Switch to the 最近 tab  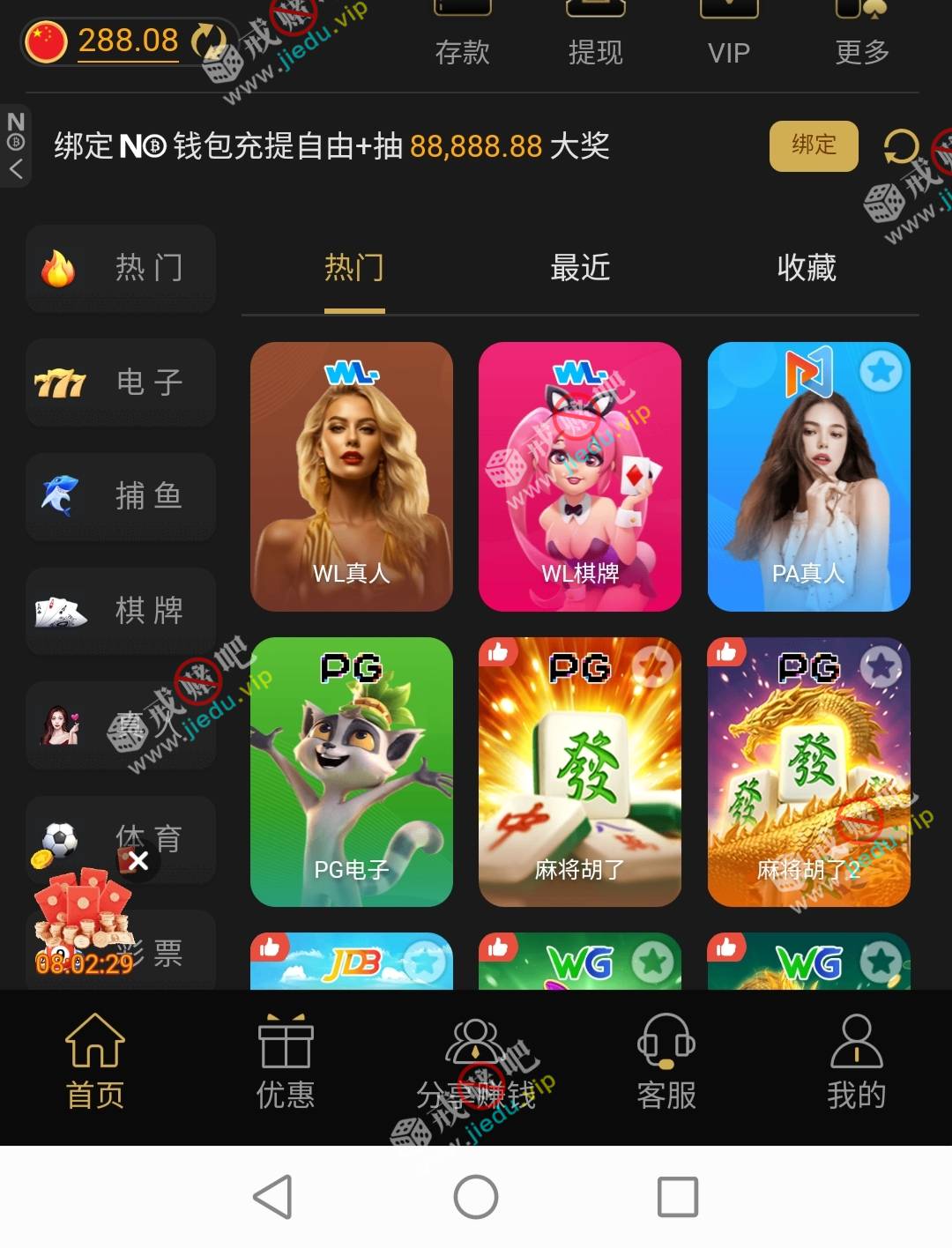coord(580,268)
